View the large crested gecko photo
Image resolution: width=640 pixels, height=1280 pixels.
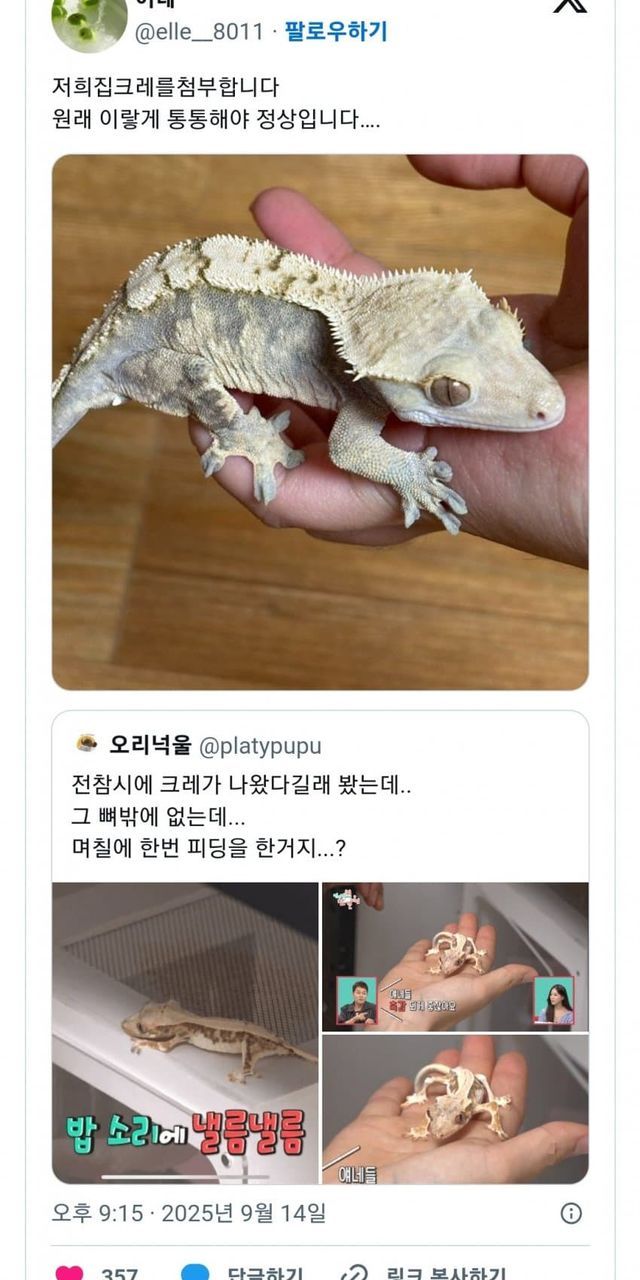tap(320, 421)
